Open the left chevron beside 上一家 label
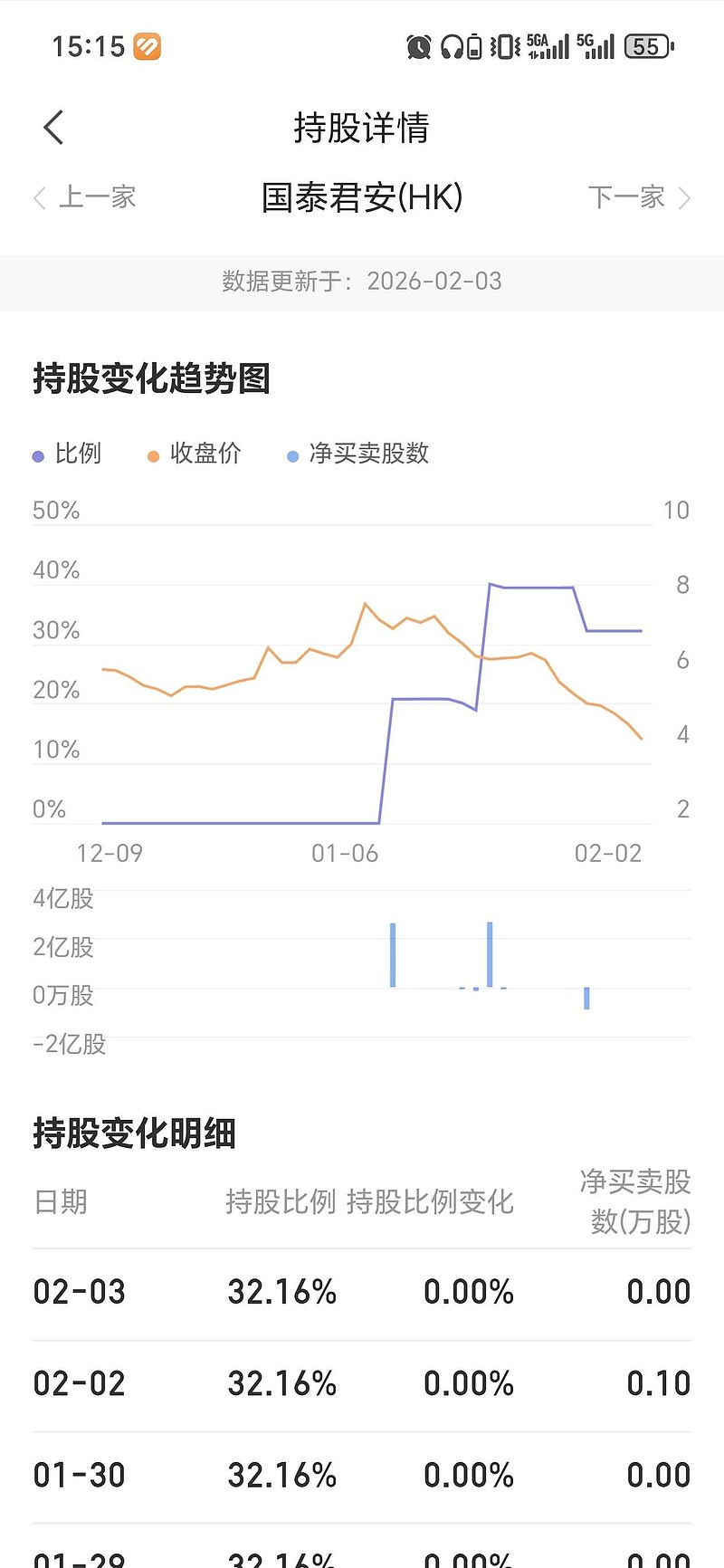The height and width of the screenshot is (1568, 724). pyautogui.click(x=38, y=197)
